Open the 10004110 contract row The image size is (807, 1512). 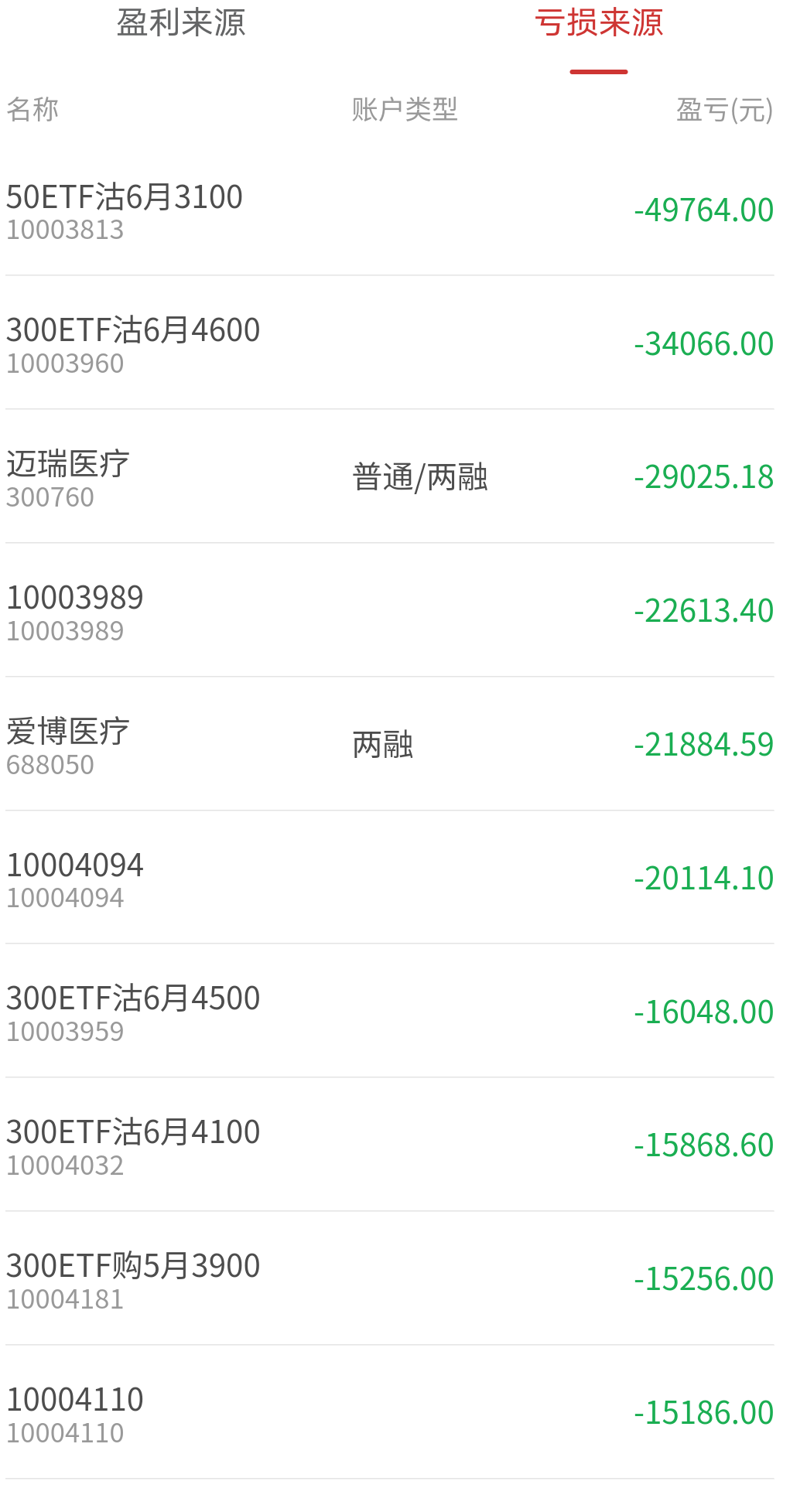tap(389, 1414)
